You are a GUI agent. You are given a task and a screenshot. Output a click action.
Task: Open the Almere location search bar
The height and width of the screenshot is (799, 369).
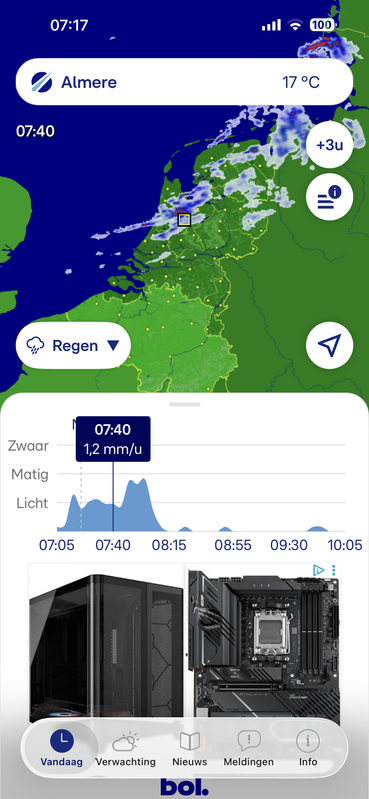[184, 82]
